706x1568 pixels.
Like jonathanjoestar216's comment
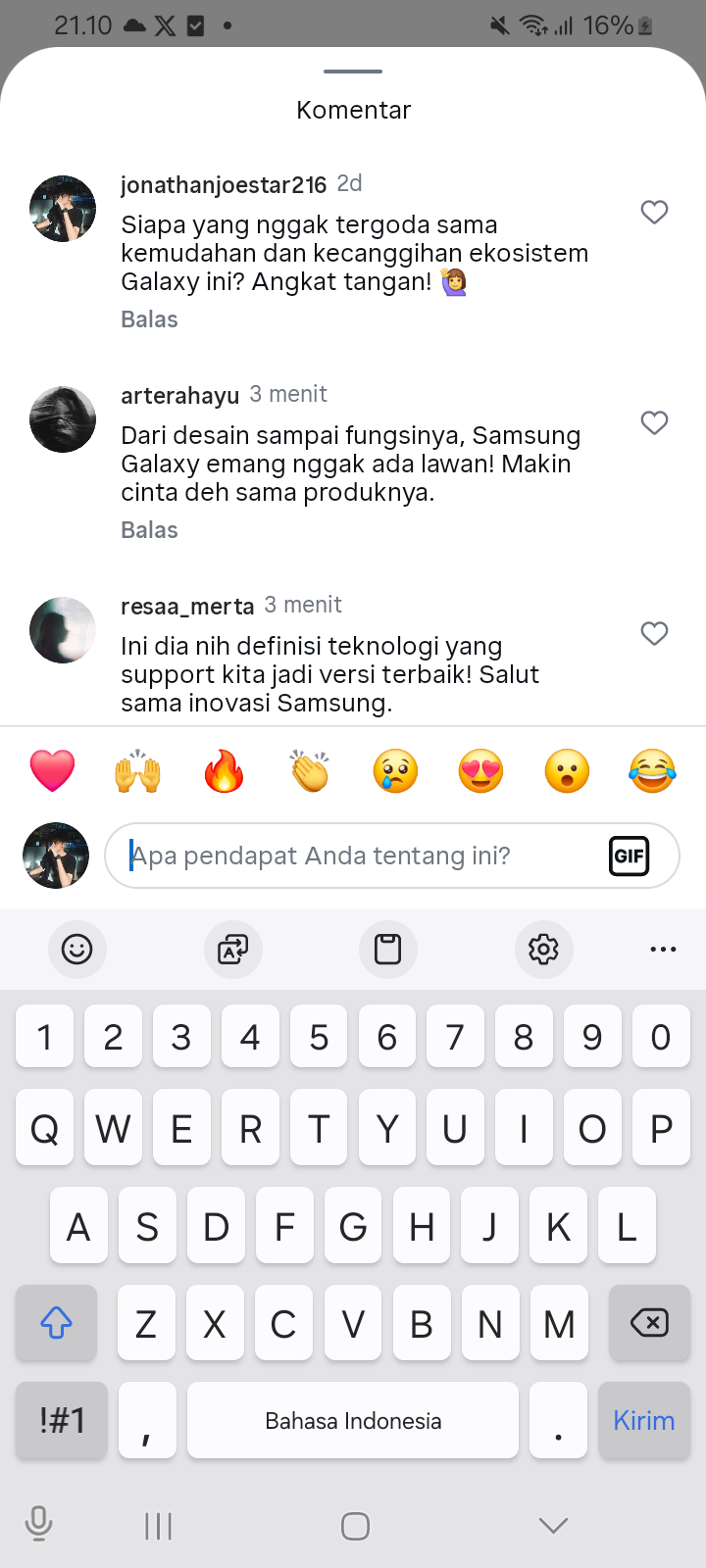654,212
